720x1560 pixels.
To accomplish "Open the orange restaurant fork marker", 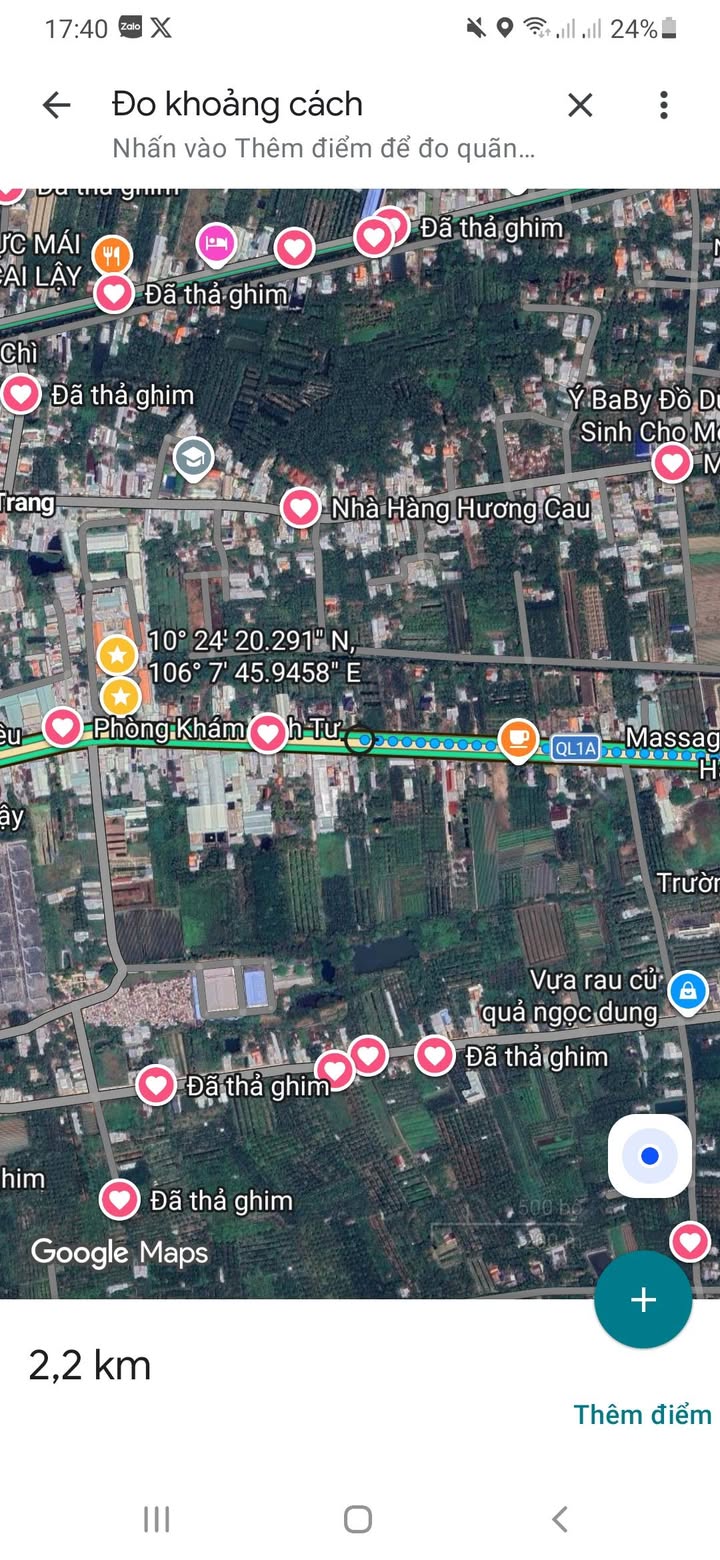I will (112, 256).
